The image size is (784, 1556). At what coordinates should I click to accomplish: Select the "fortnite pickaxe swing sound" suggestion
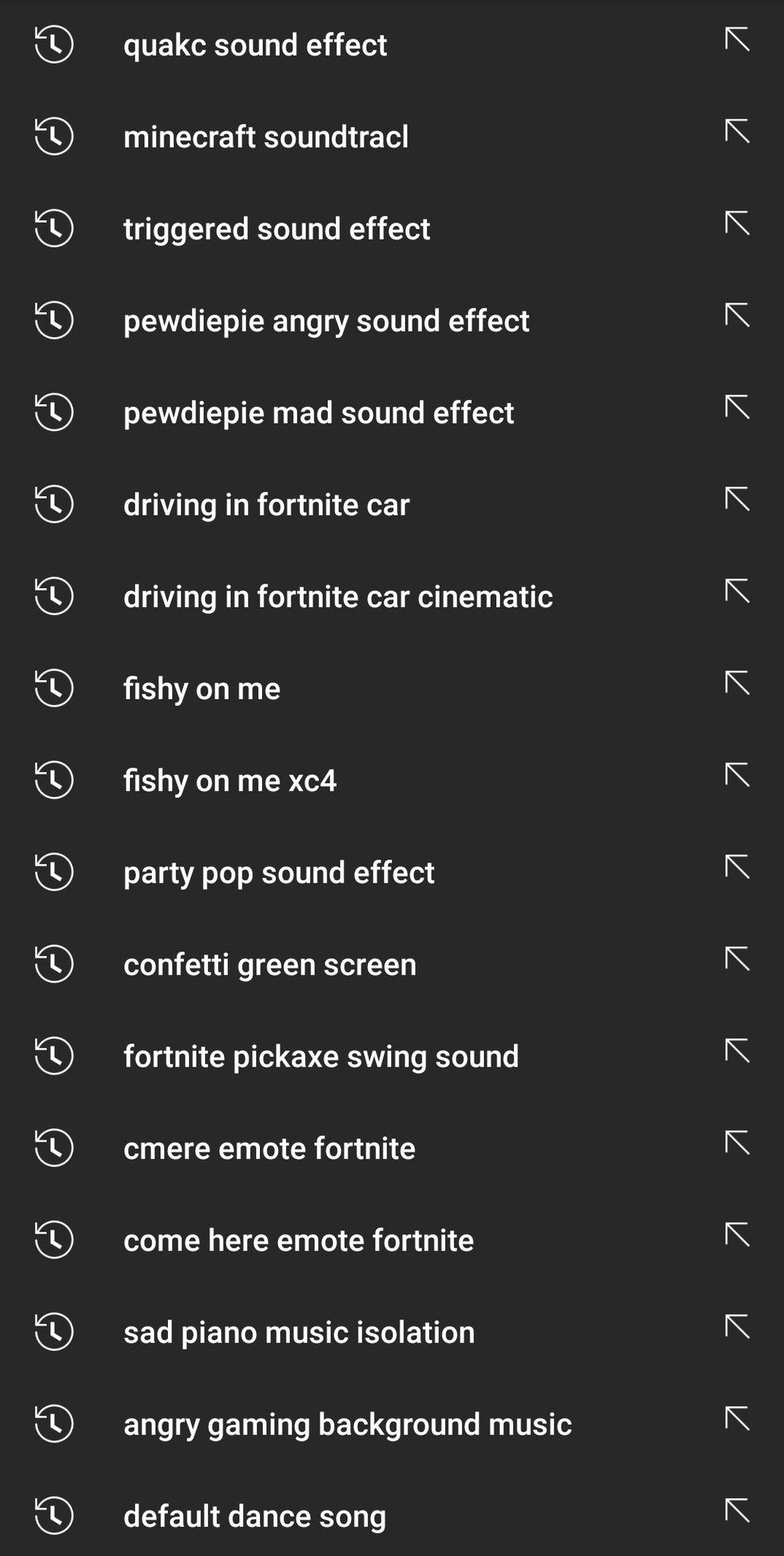320,1055
